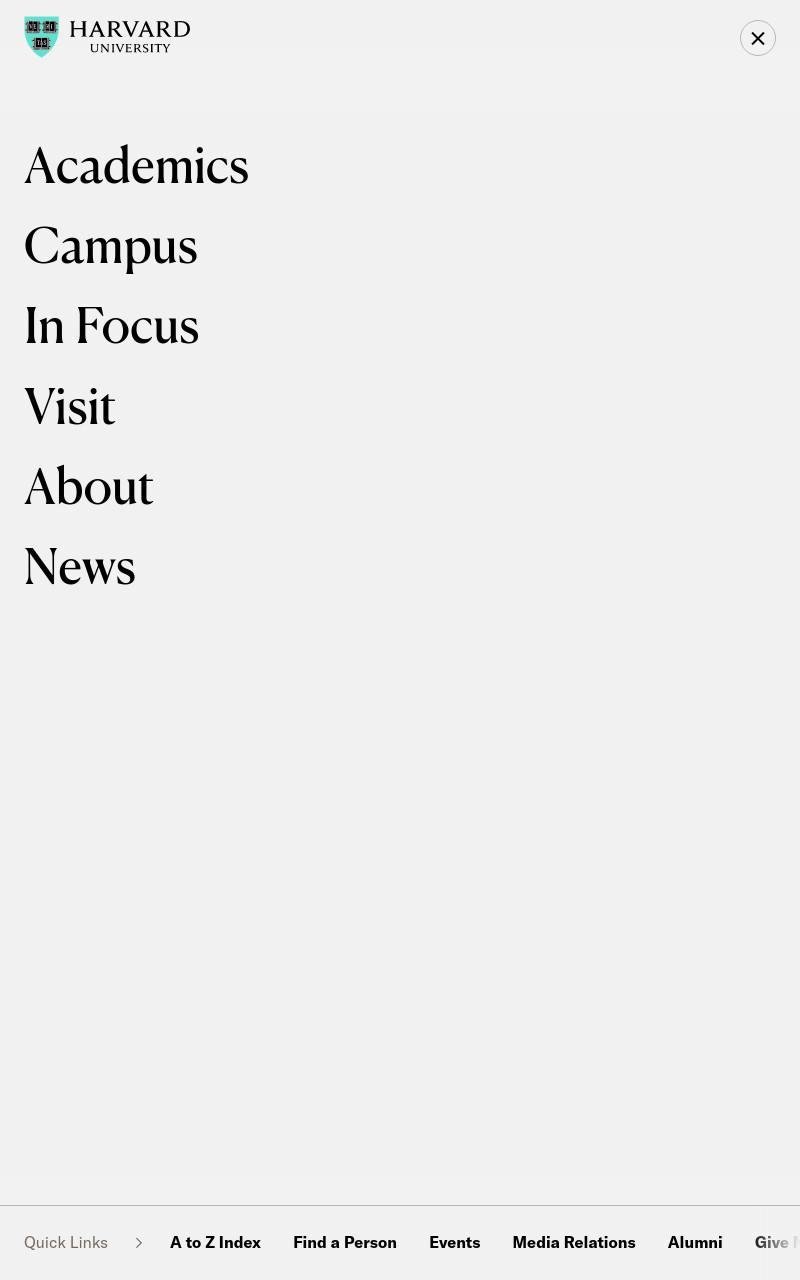Open the Academics section

(x=136, y=166)
